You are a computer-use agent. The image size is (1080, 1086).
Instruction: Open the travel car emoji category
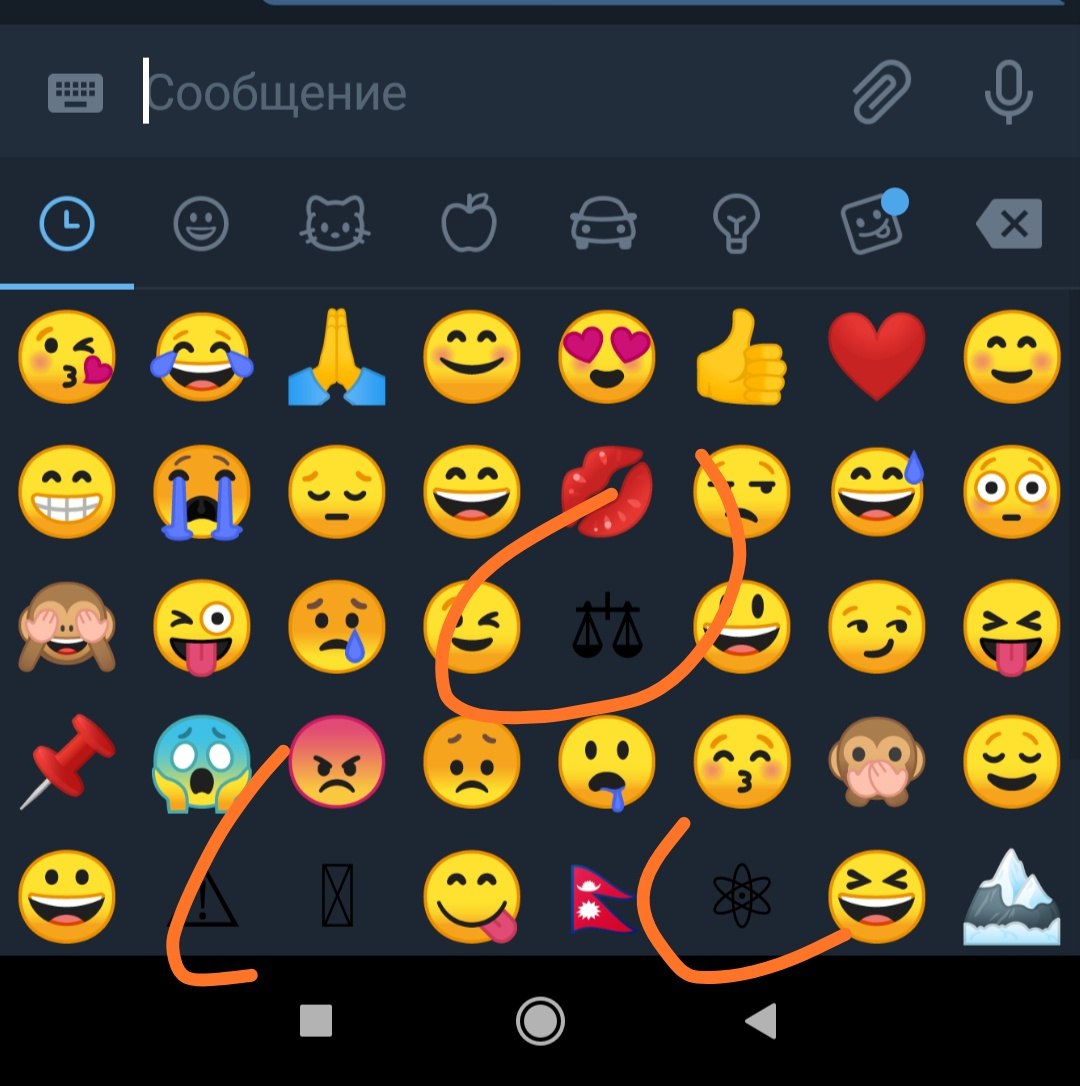(x=603, y=223)
